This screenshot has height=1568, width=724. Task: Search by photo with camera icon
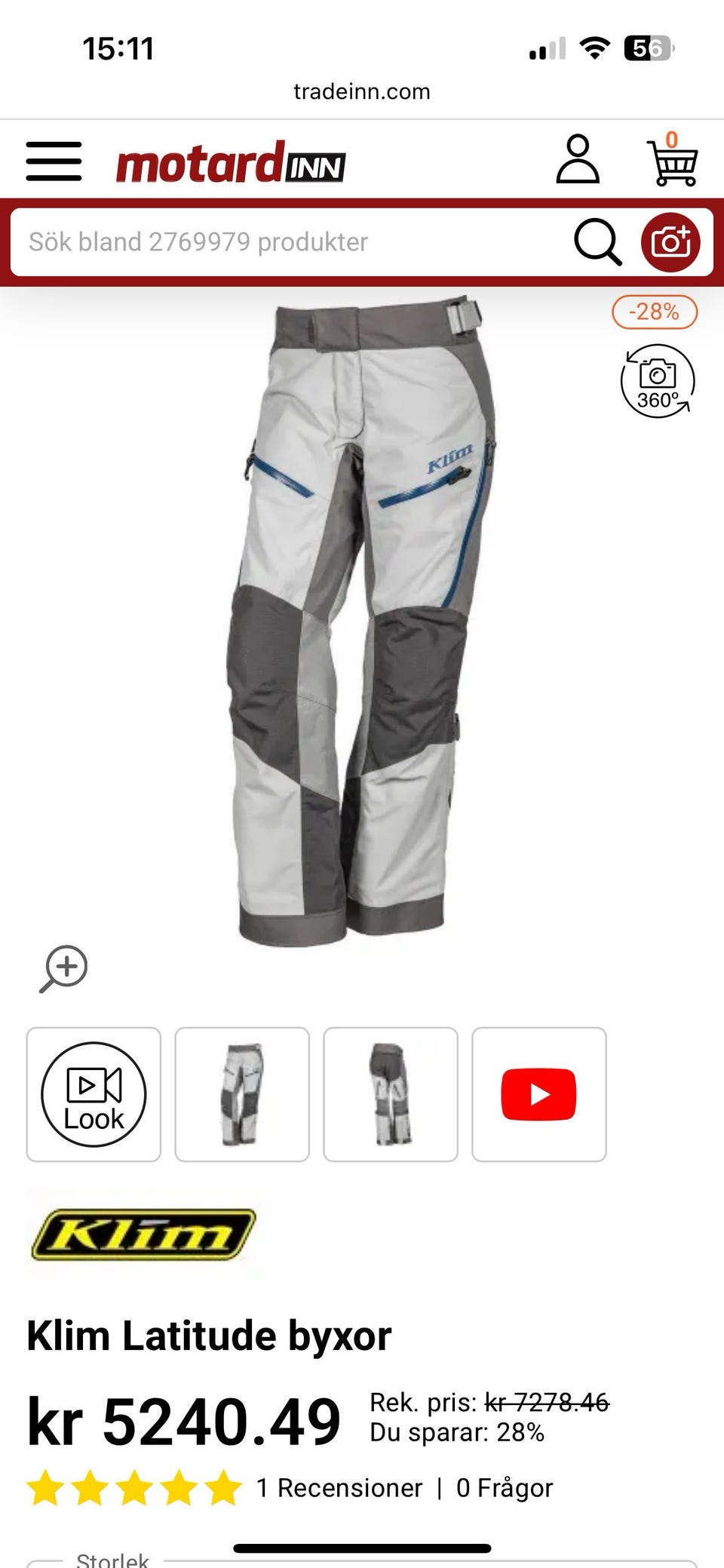[670, 242]
